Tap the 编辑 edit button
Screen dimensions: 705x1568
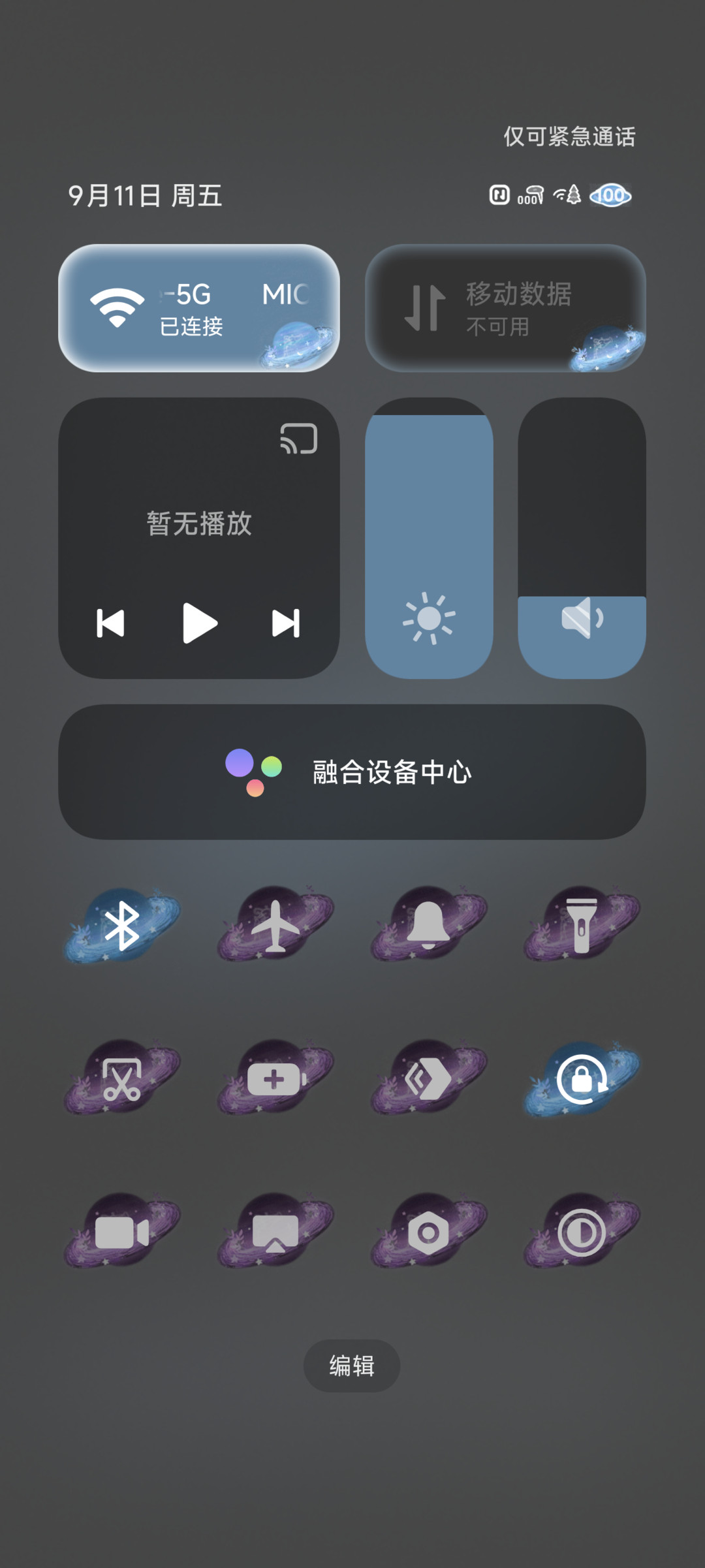pyautogui.click(x=352, y=1366)
